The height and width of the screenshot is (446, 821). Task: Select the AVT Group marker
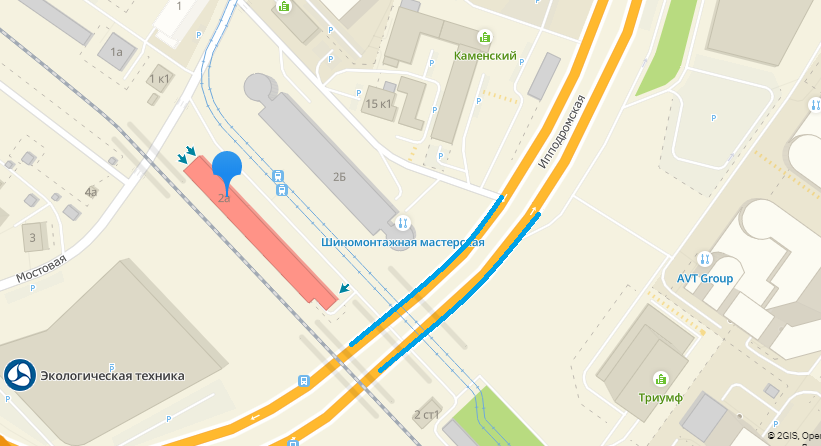(705, 258)
